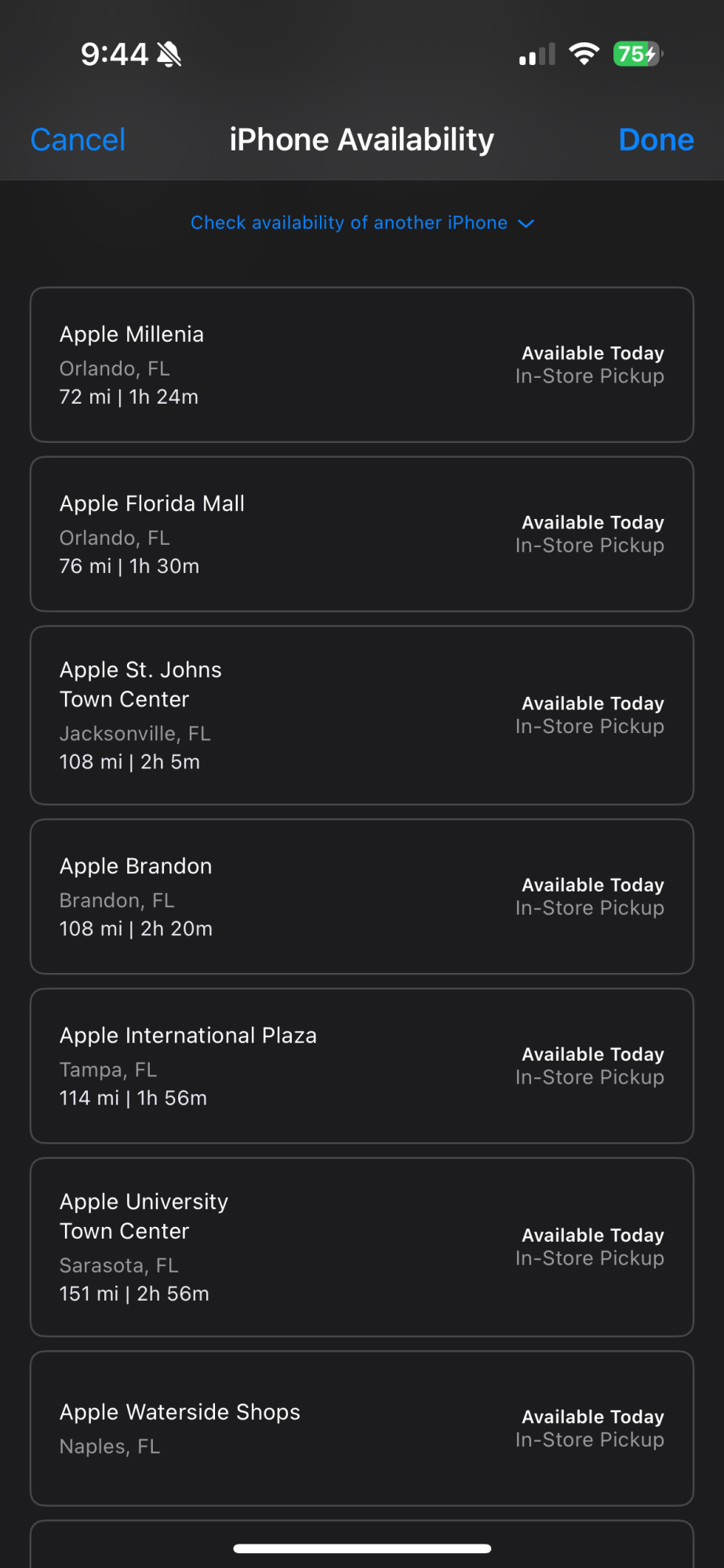
Task: Select the Apple Millenia store
Action: tap(362, 365)
